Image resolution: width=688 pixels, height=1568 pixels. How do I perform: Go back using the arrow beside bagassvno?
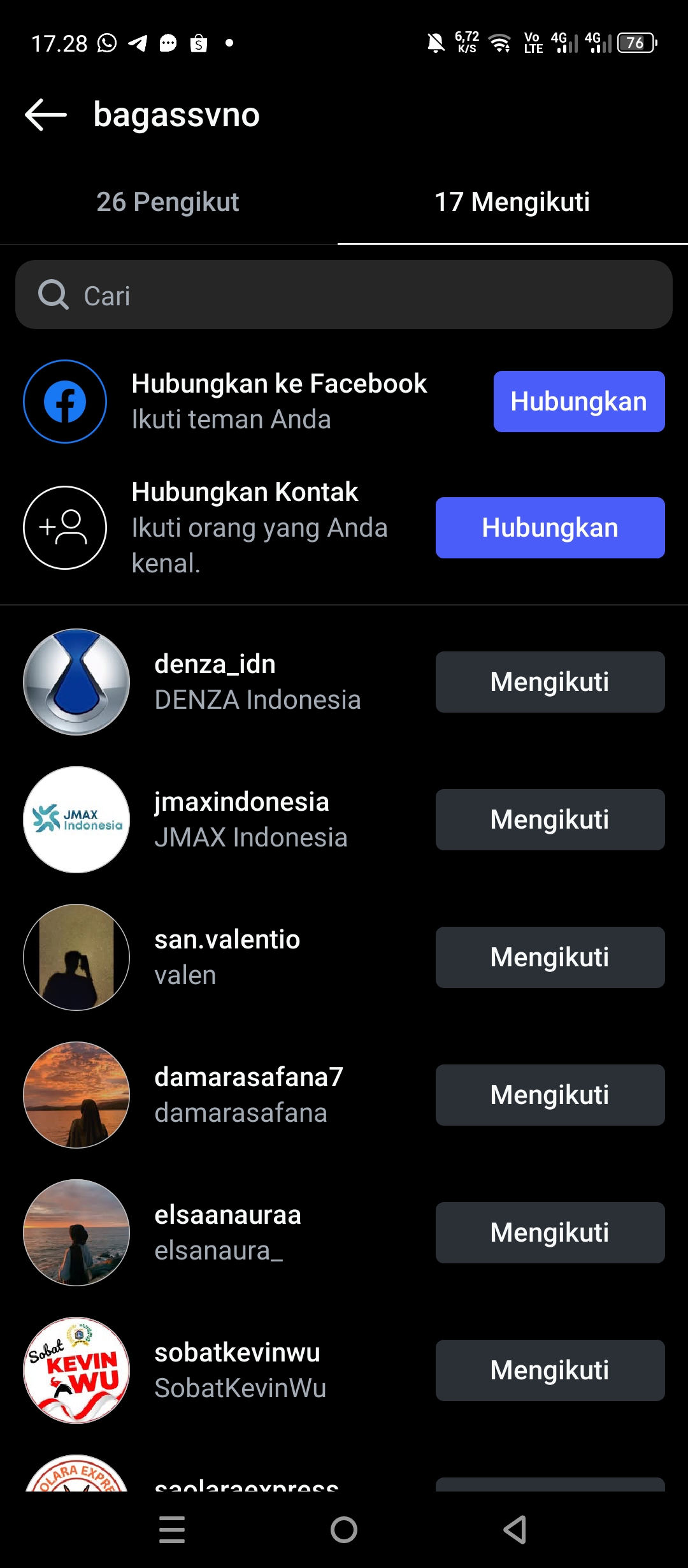click(x=46, y=115)
